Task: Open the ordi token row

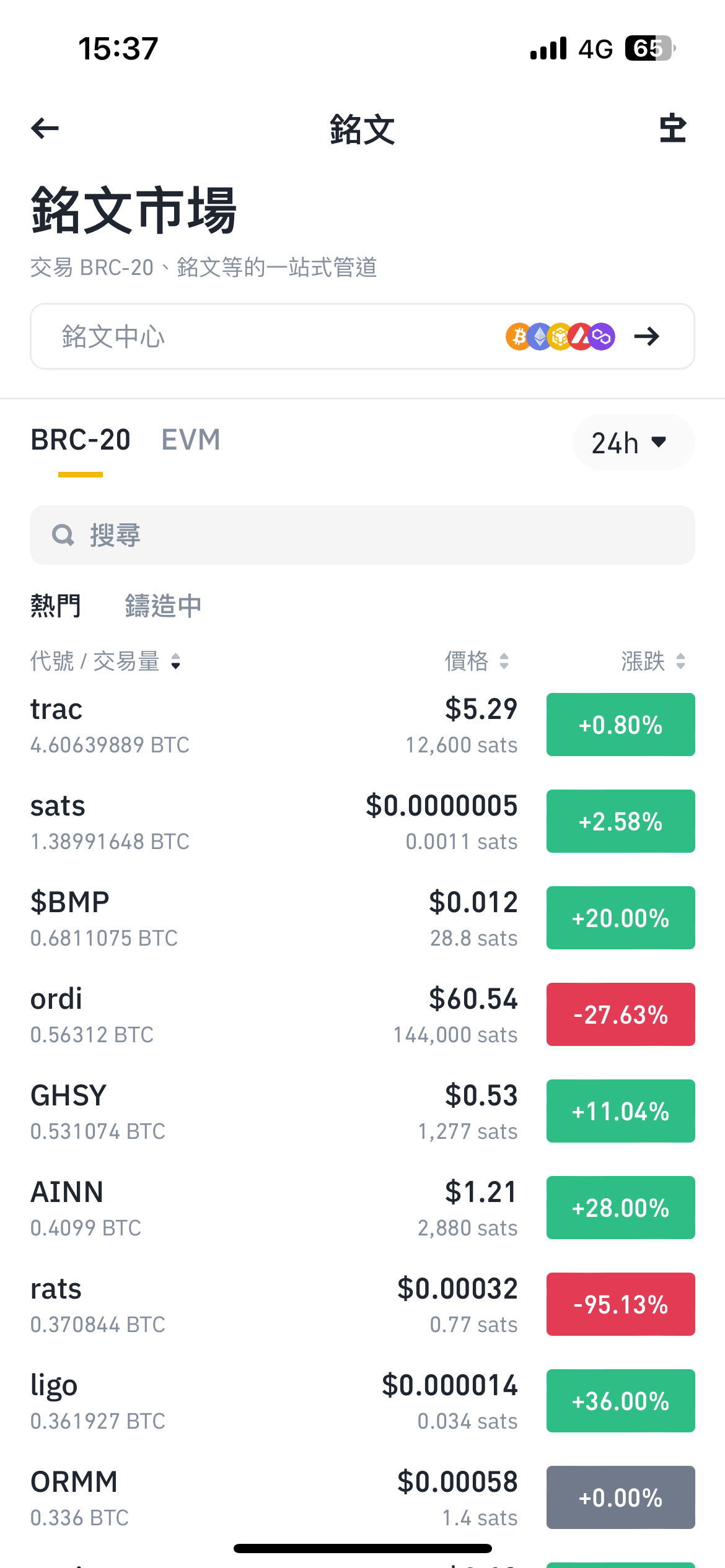Action: click(273, 1015)
